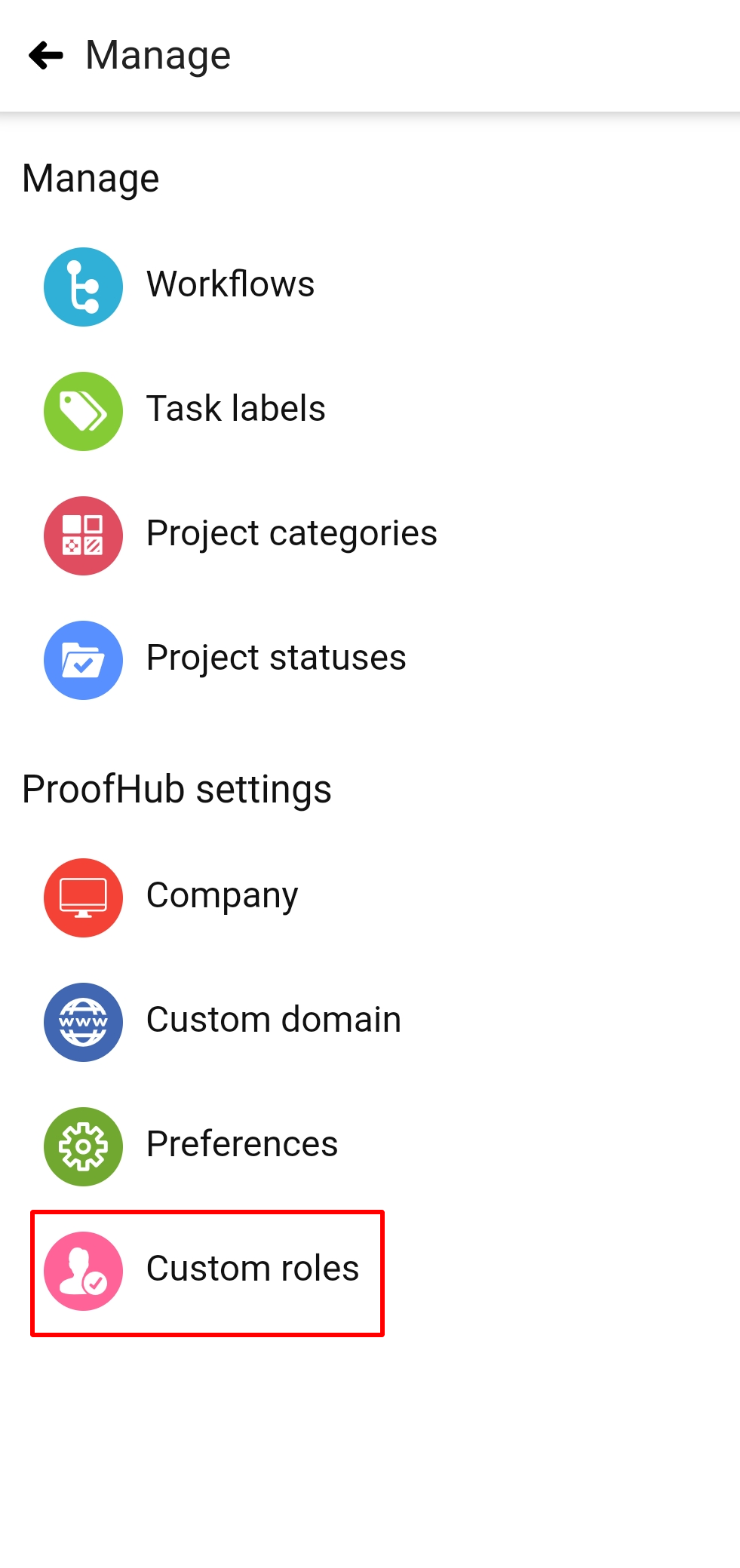Image resolution: width=740 pixels, height=1568 pixels.
Task: Open Preferences
Action: [370, 1146]
